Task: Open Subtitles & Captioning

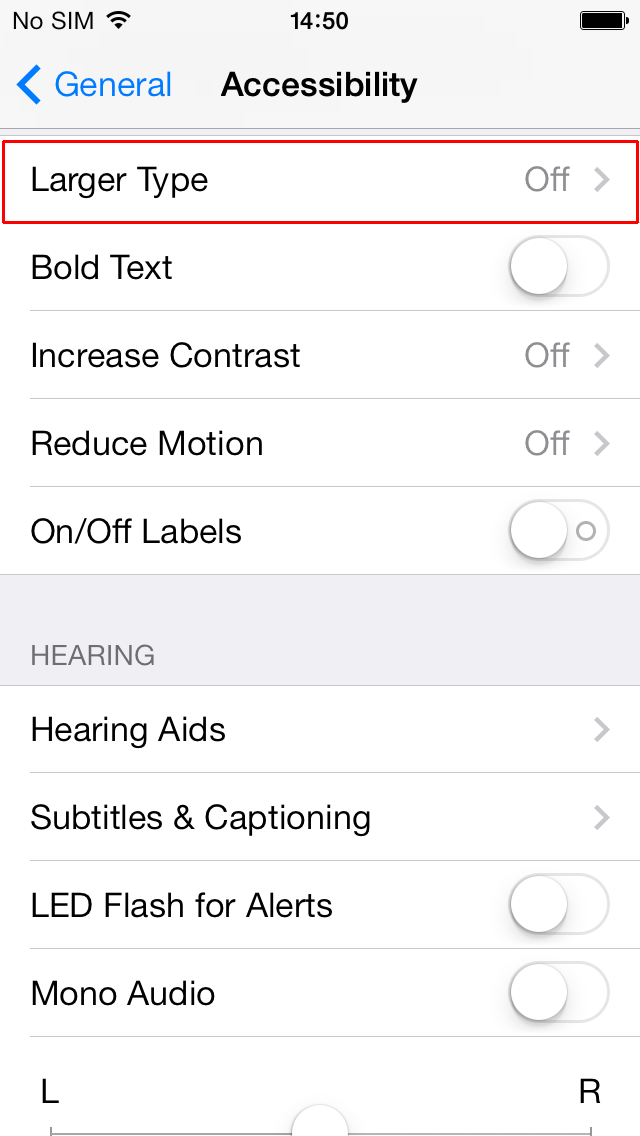Action: tap(320, 818)
